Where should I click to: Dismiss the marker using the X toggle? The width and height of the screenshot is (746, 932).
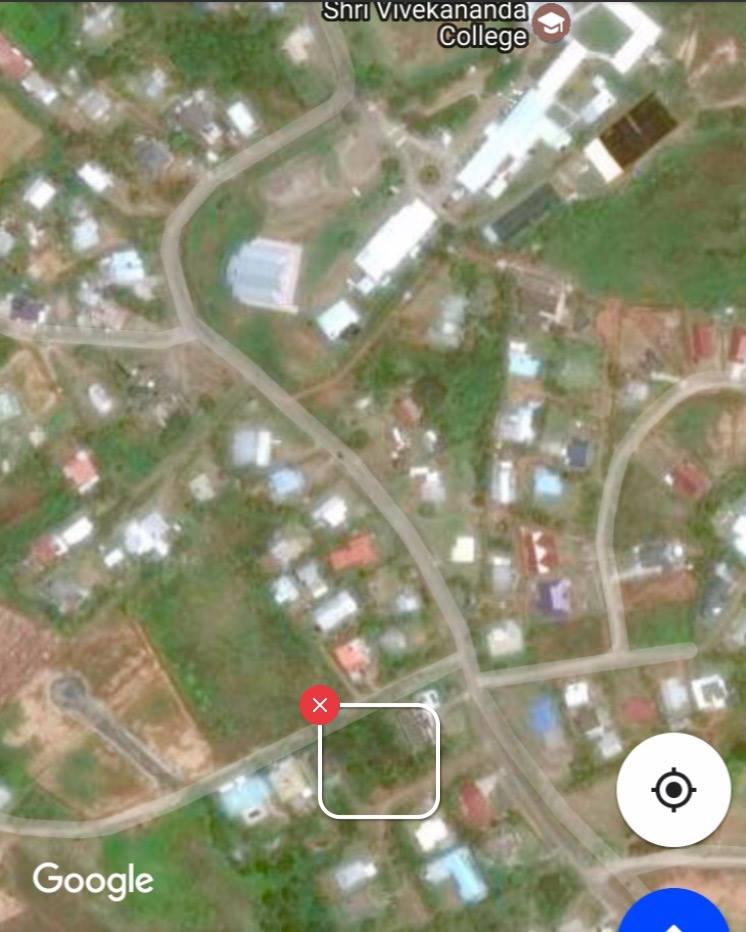click(x=320, y=704)
